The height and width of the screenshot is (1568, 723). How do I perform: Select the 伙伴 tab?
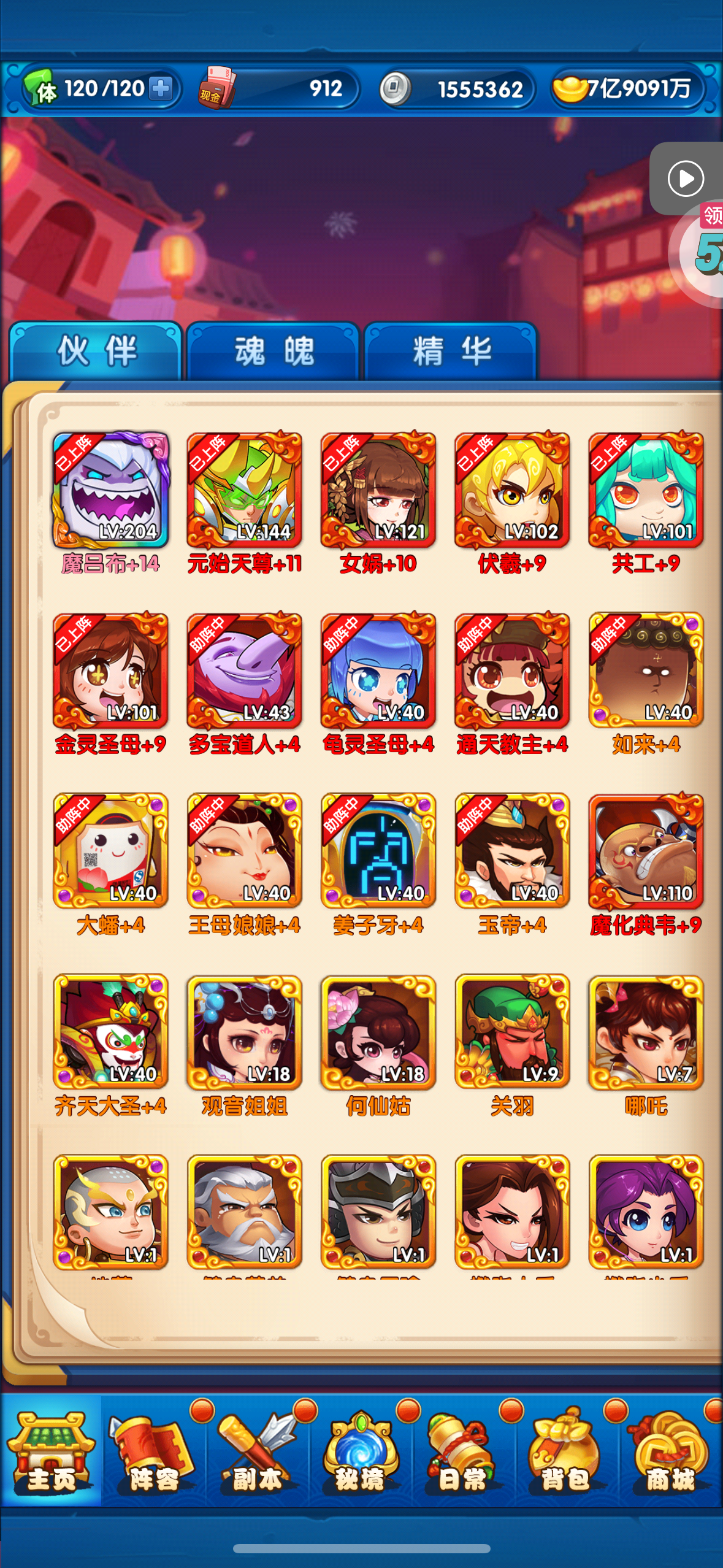point(96,352)
